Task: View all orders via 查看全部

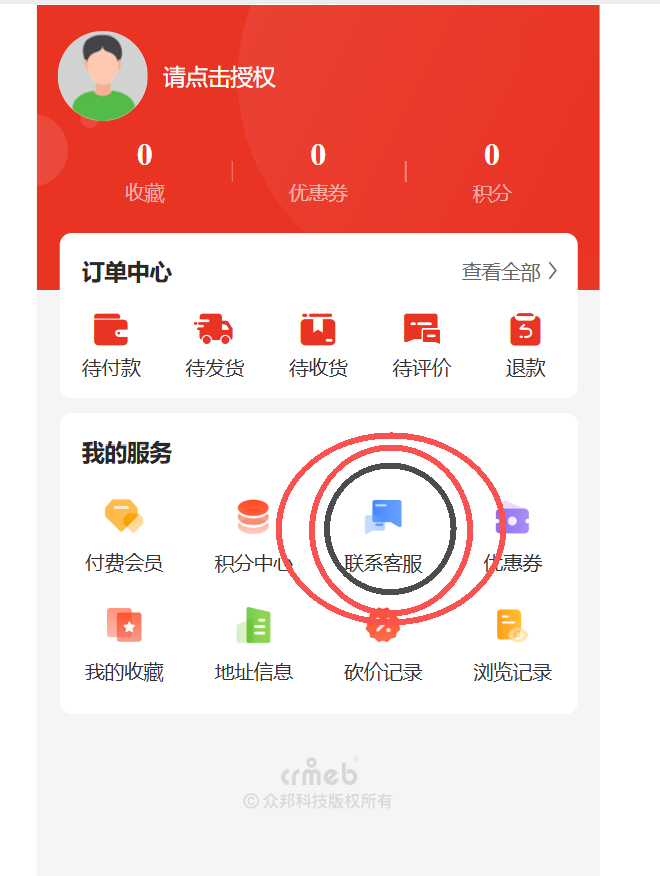Action: [x=509, y=272]
